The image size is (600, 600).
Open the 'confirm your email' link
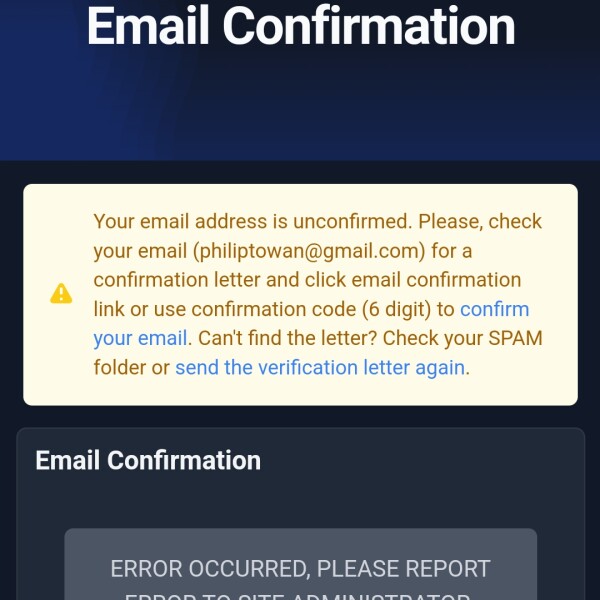pyautogui.click(x=494, y=309)
